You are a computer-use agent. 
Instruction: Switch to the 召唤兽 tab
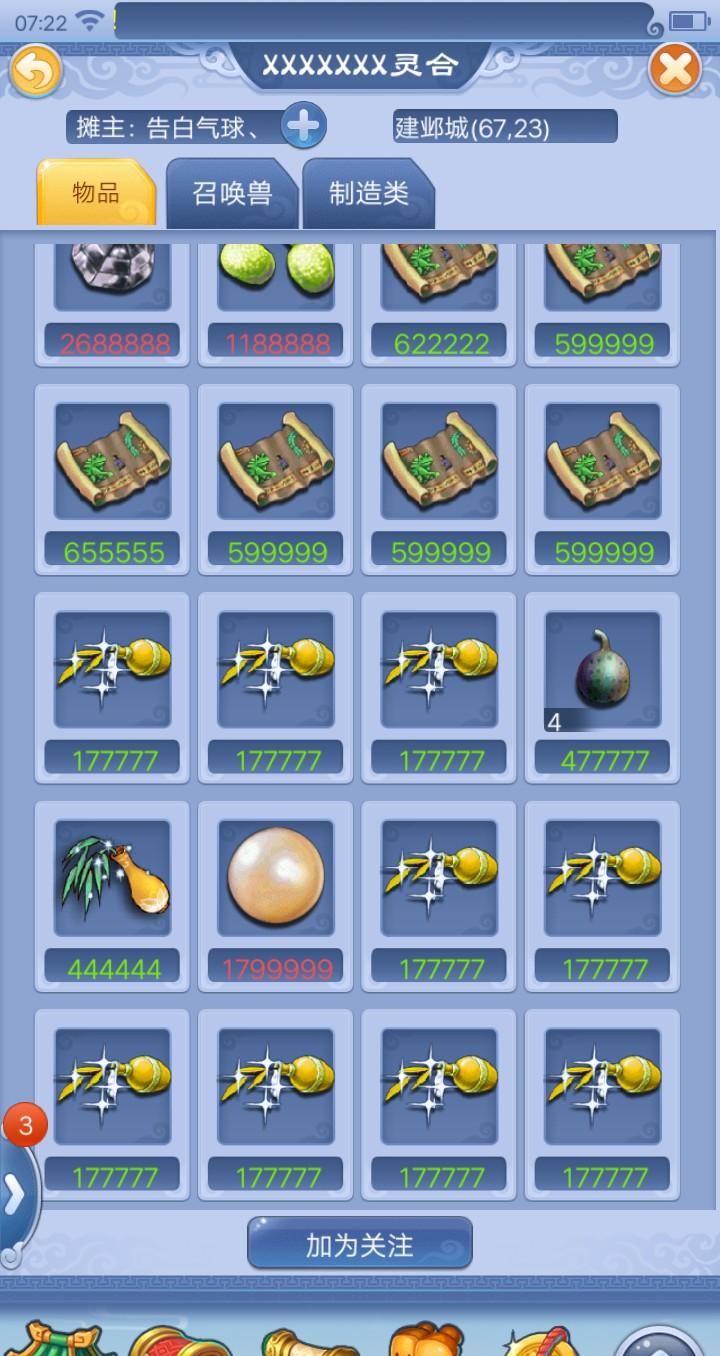pyautogui.click(x=232, y=193)
